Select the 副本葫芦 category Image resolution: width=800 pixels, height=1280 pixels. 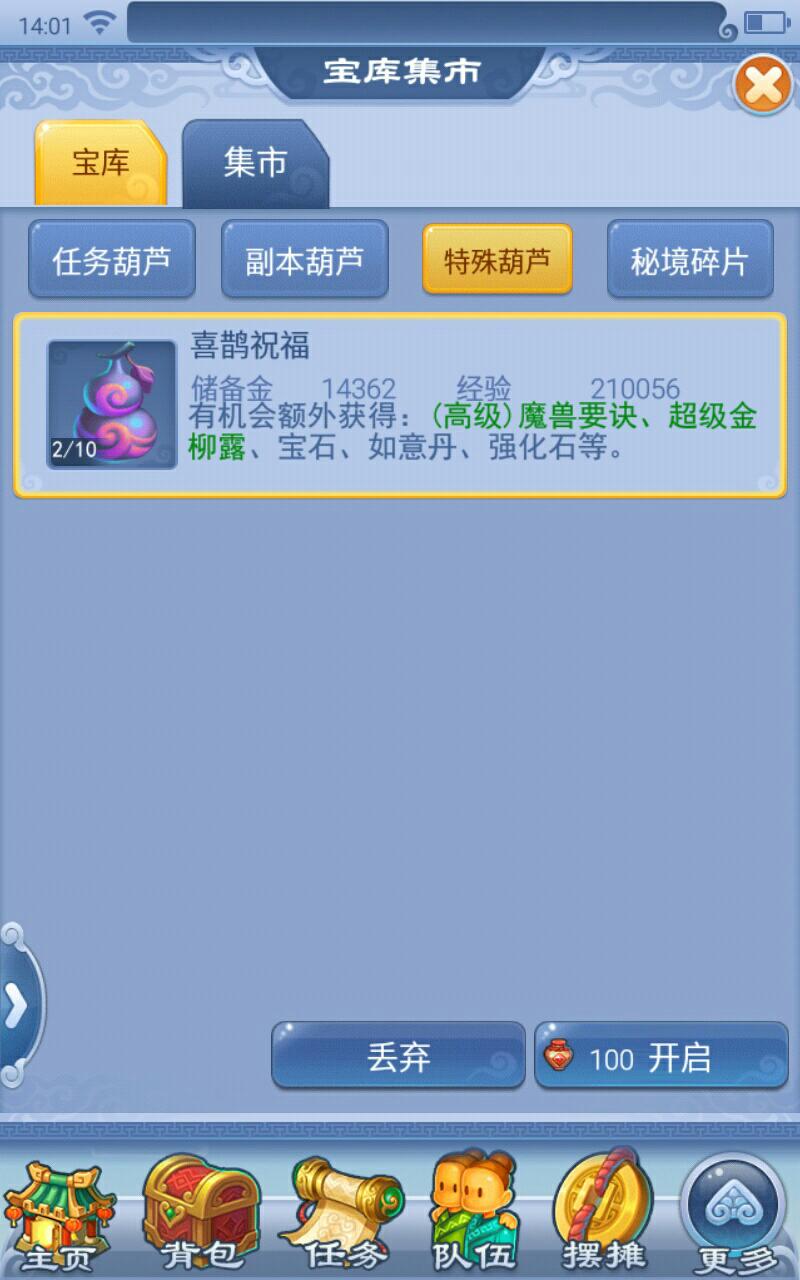coord(304,260)
